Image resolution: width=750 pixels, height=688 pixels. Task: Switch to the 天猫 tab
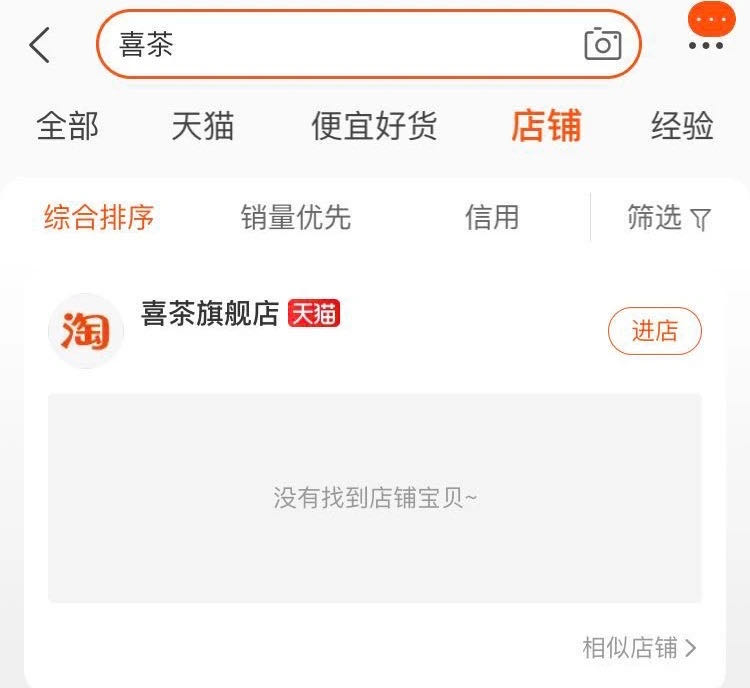[x=203, y=127]
